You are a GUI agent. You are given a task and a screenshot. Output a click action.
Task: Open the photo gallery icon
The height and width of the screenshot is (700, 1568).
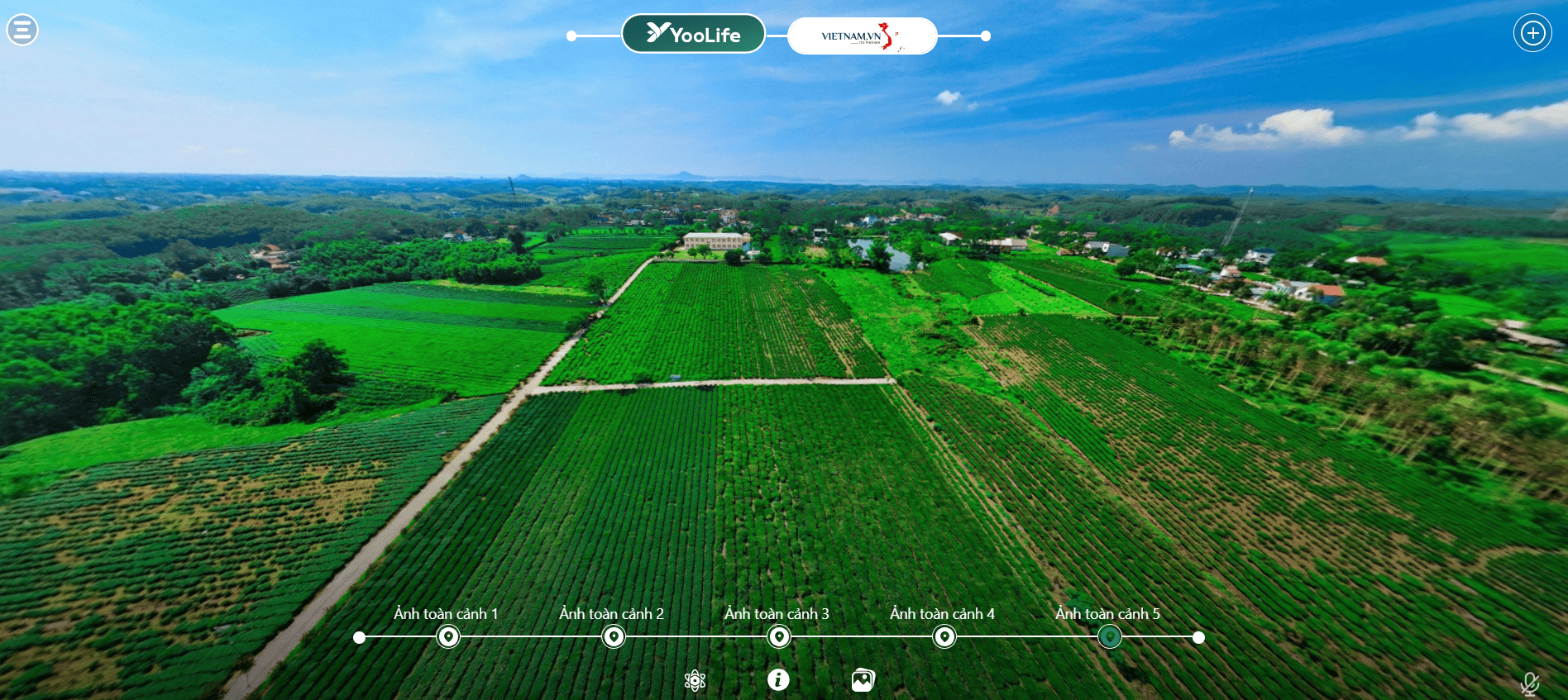coord(863,680)
